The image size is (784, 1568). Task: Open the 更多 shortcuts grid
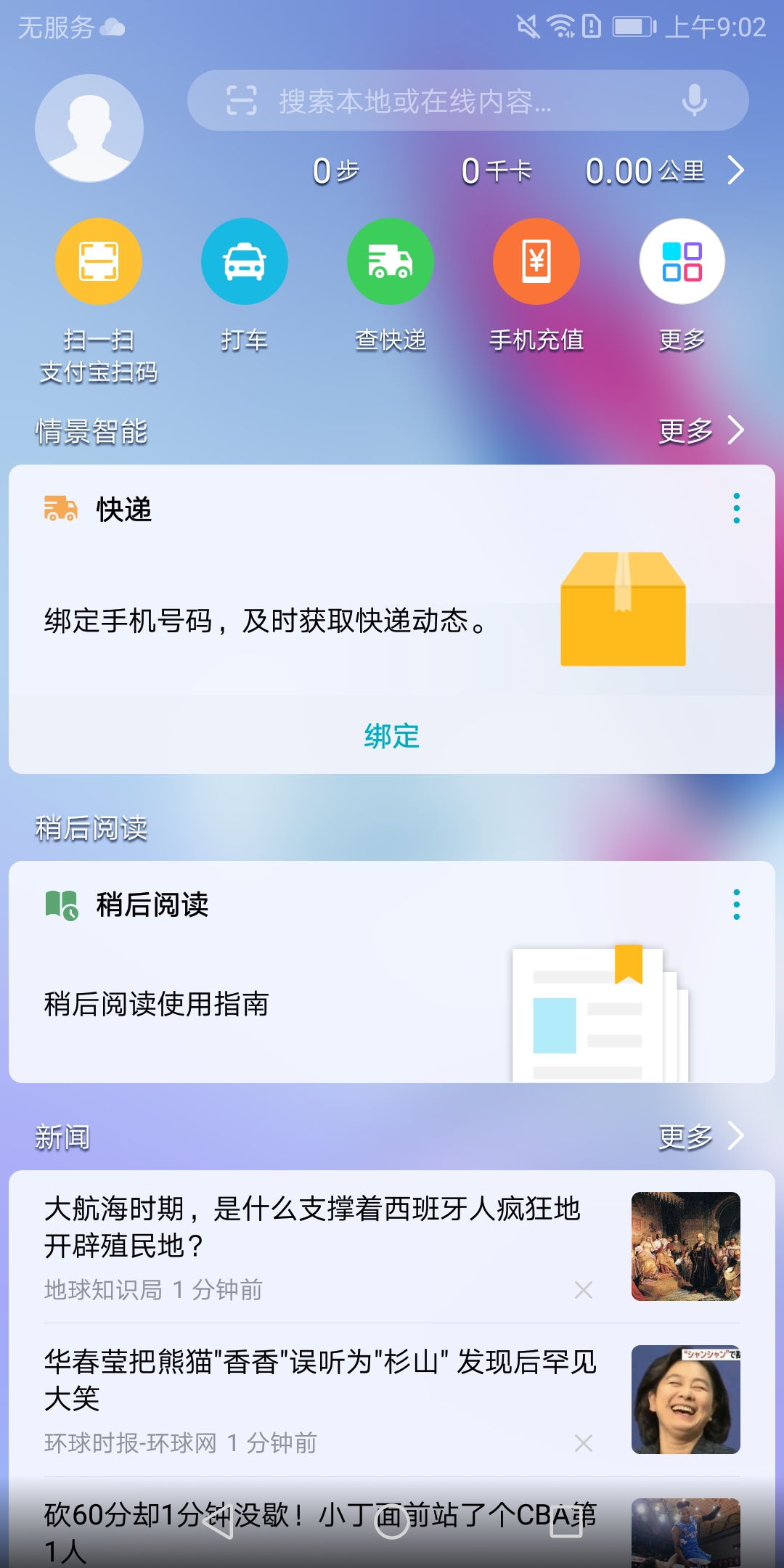click(682, 286)
